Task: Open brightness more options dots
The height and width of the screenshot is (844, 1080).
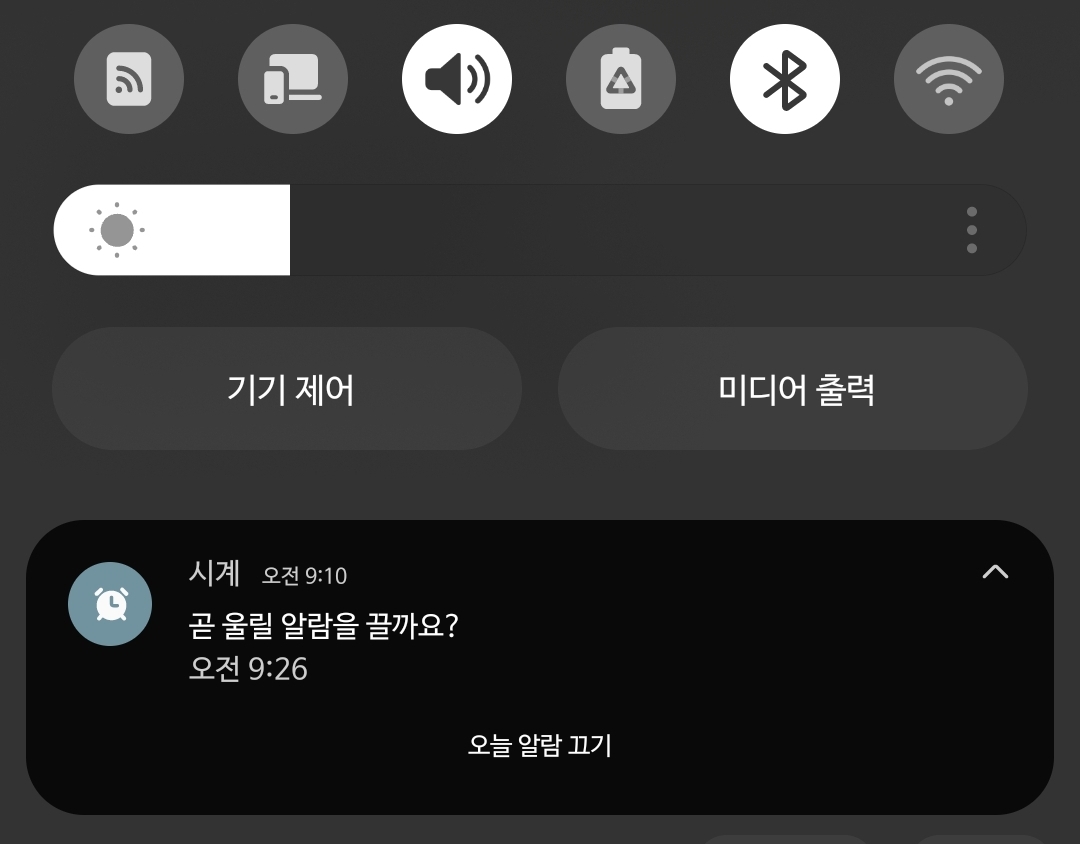Action: tap(972, 230)
